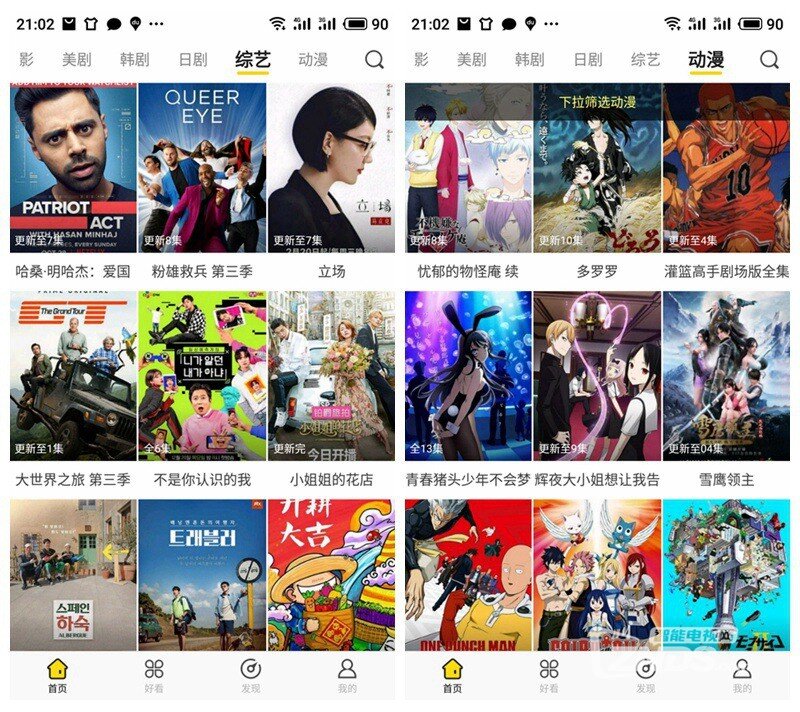This screenshot has width=800, height=712.
Task: Open the Fairy Tail poster tile
Action: [597, 575]
